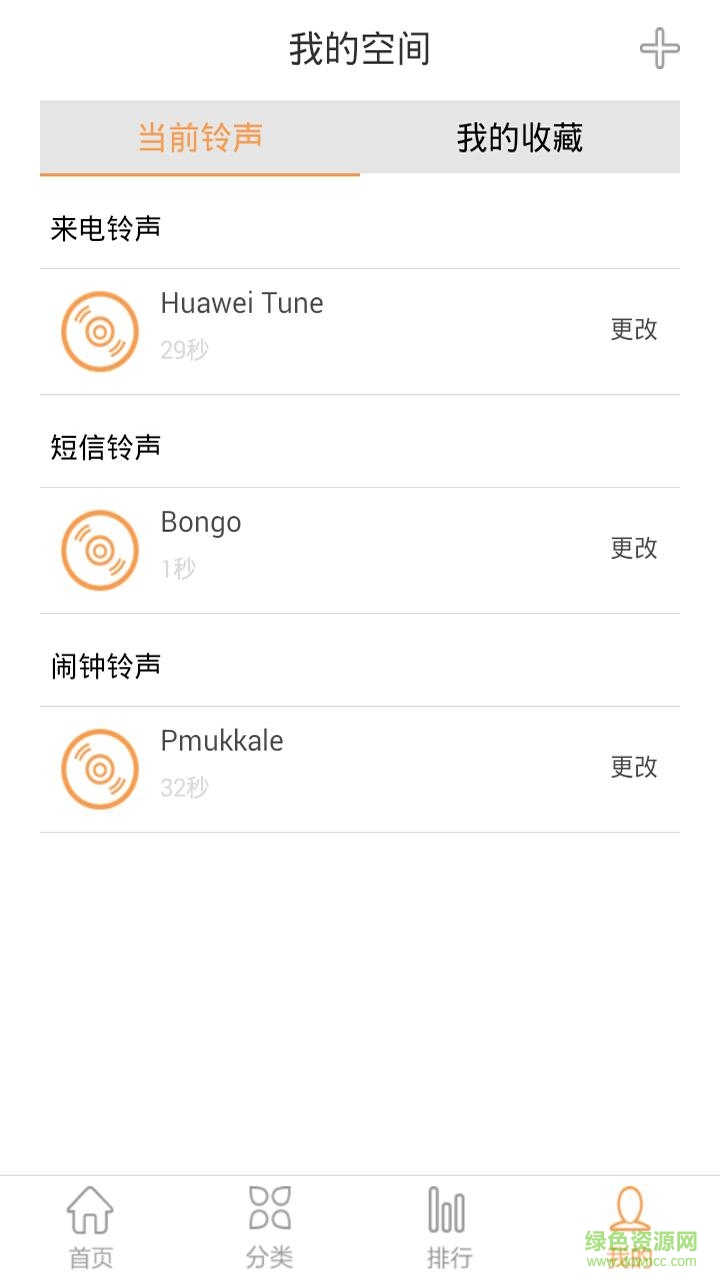Tap the disc icon beside Bongo
This screenshot has width=720, height=1280.
[x=99, y=549]
